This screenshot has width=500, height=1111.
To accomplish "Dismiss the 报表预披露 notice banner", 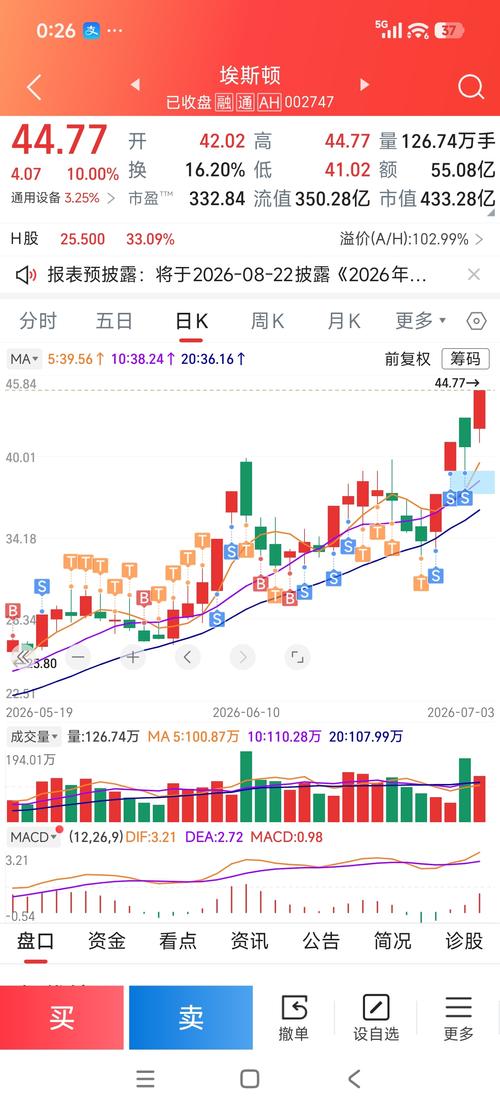I will click(x=474, y=275).
